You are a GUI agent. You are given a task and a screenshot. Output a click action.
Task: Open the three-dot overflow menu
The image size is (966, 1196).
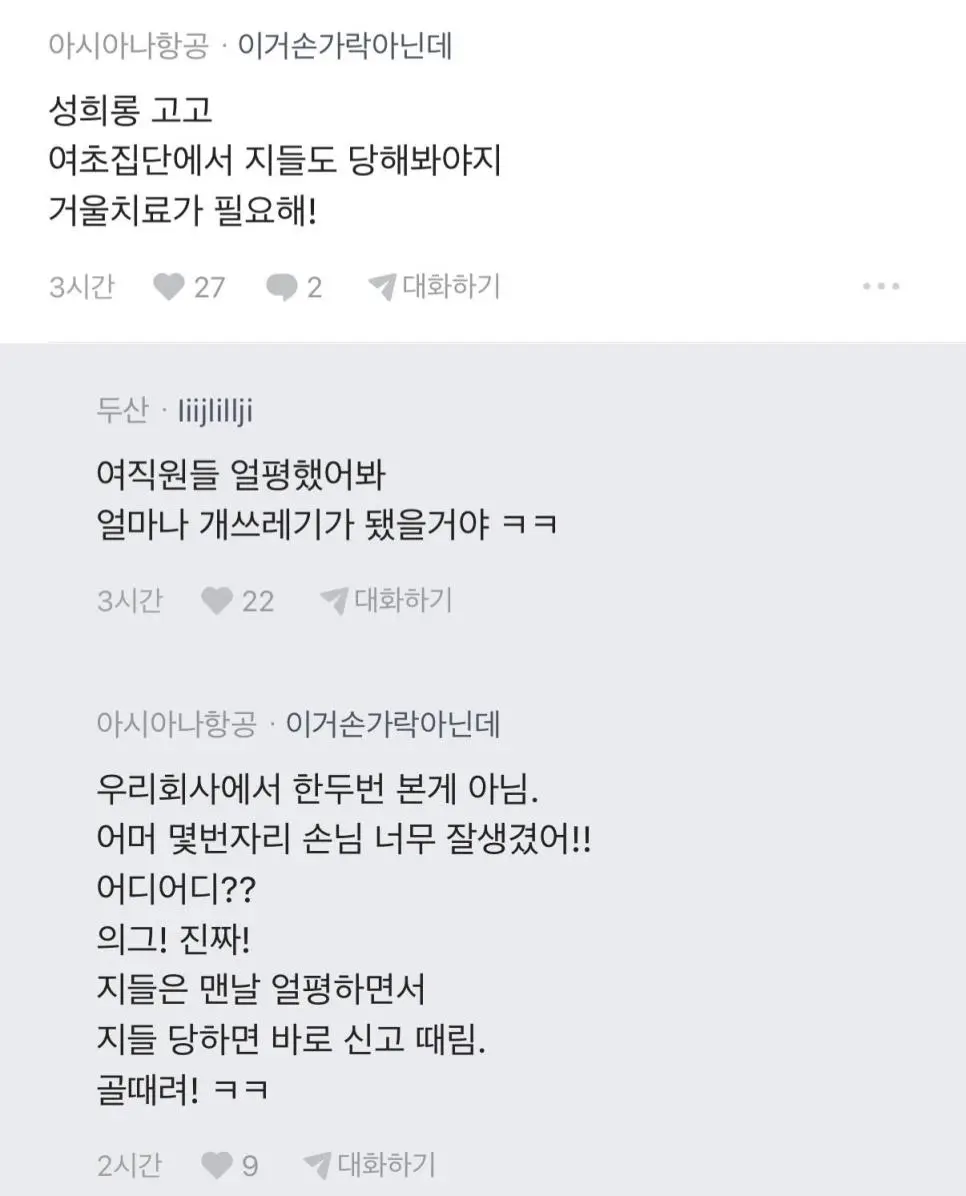[880, 287]
